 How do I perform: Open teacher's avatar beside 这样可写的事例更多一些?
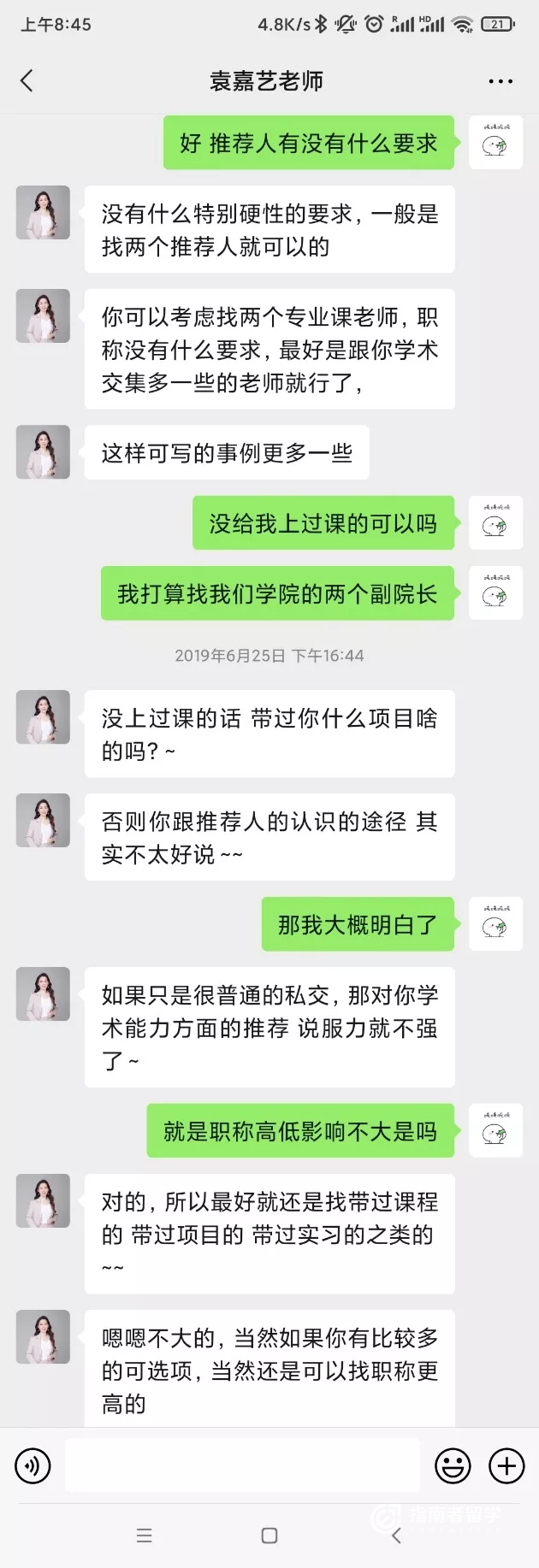[43, 452]
